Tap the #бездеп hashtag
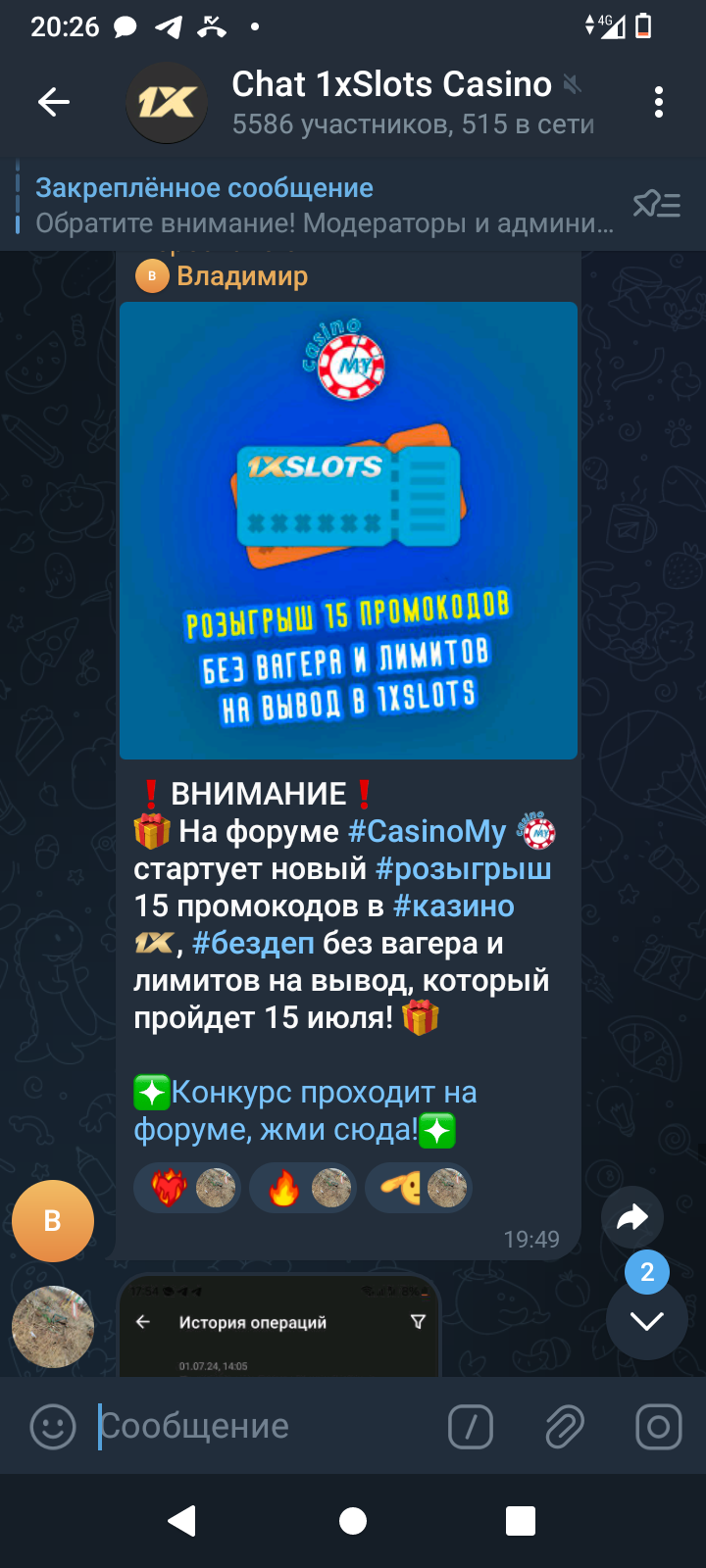 click(x=253, y=944)
